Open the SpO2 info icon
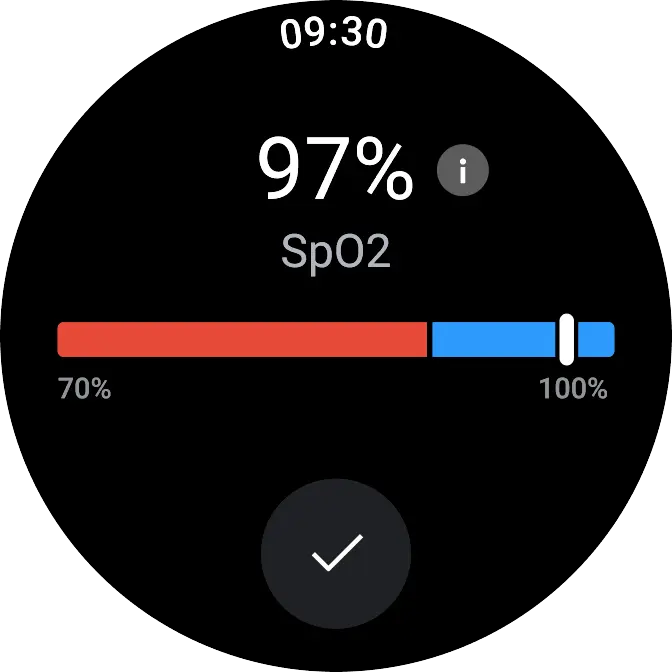 point(463,171)
